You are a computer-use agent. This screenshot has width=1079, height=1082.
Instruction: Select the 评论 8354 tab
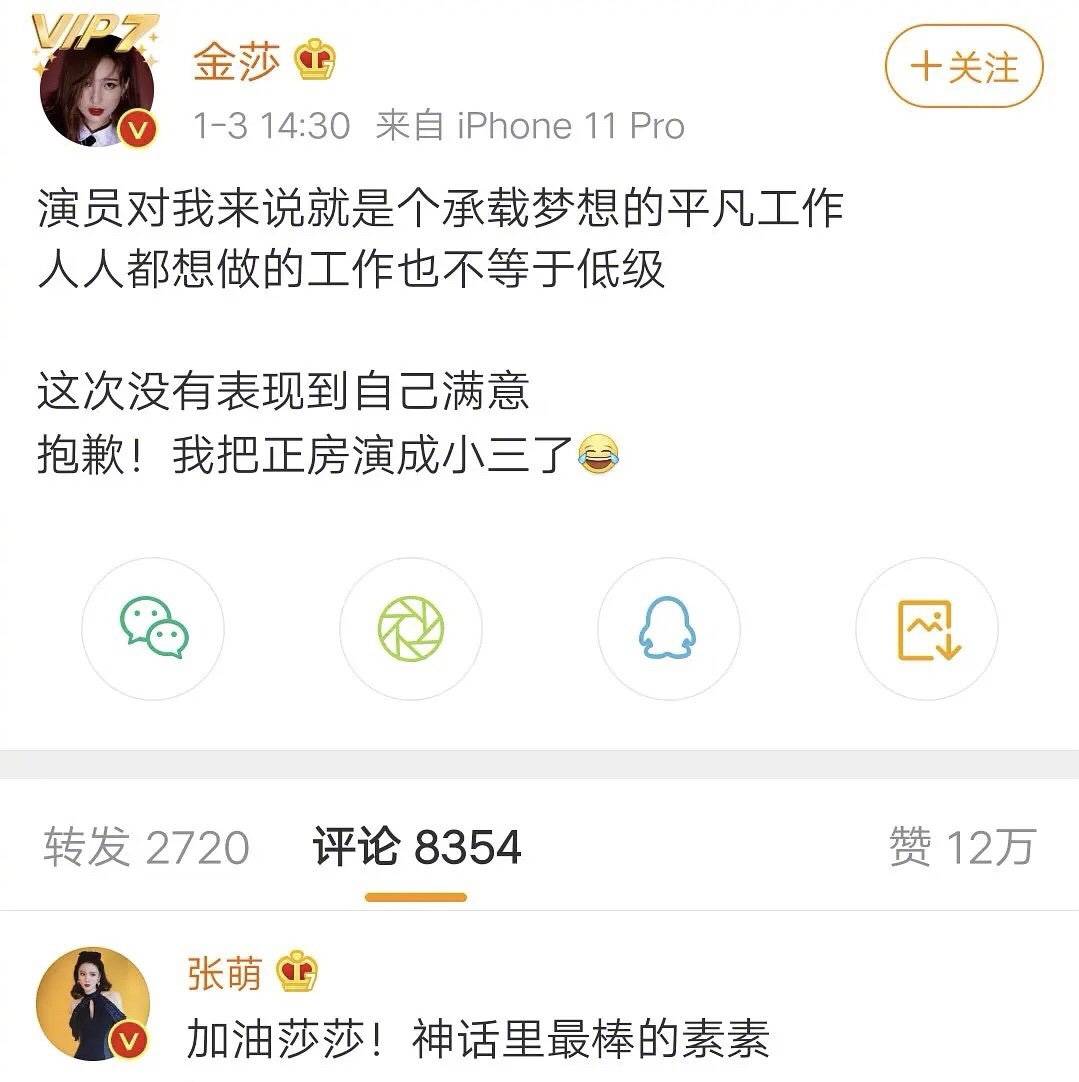[x=416, y=847]
